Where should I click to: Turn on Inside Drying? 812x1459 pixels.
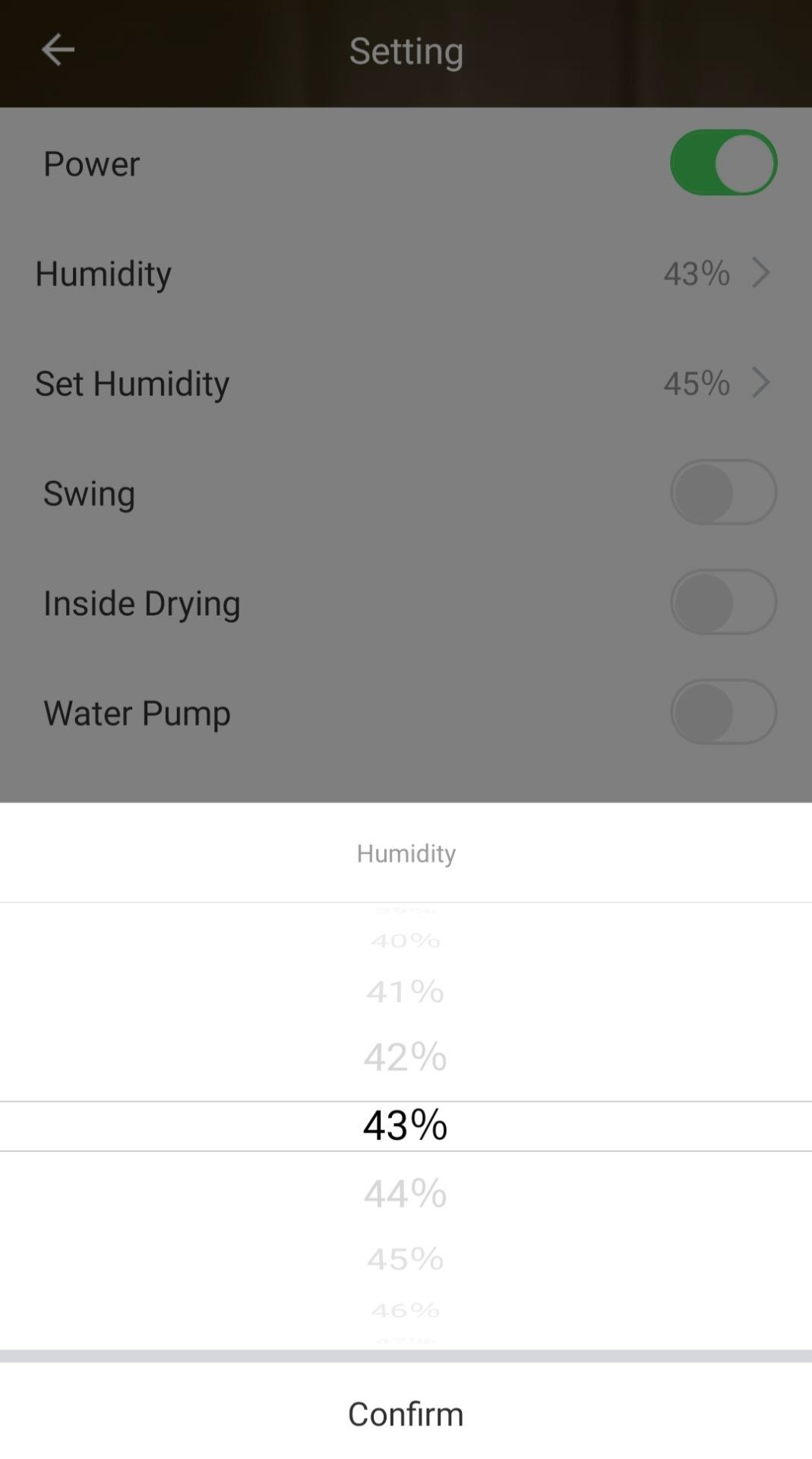tap(723, 603)
